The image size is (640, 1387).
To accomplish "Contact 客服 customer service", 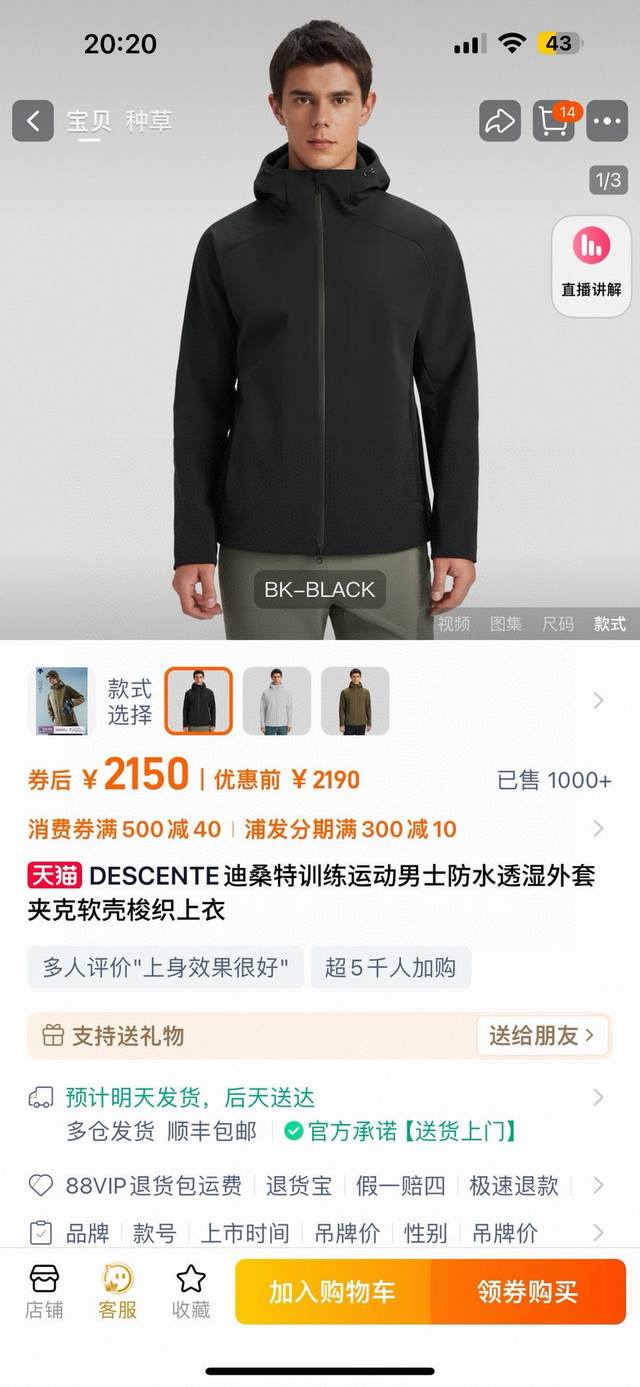I will pyautogui.click(x=117, y=1291).
